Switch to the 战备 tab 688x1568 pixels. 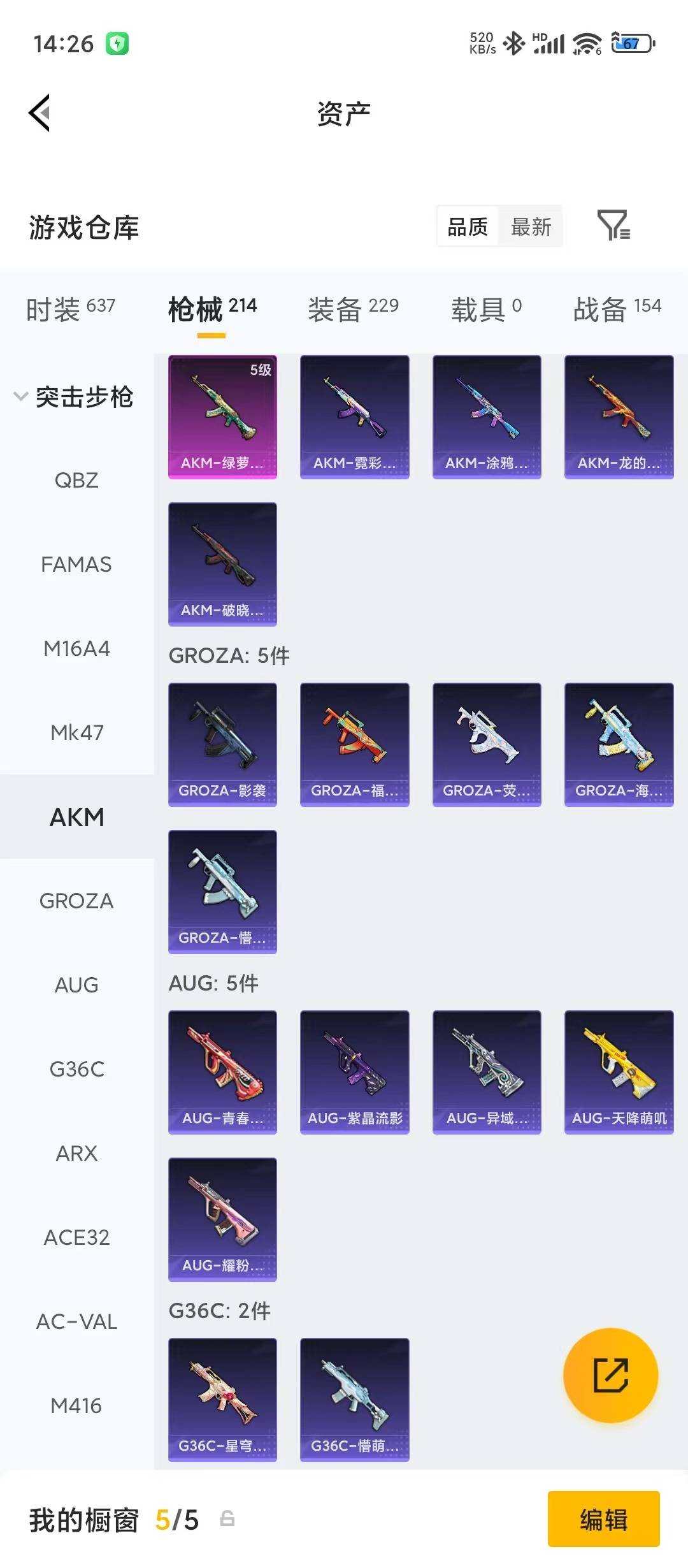point(617,309)
